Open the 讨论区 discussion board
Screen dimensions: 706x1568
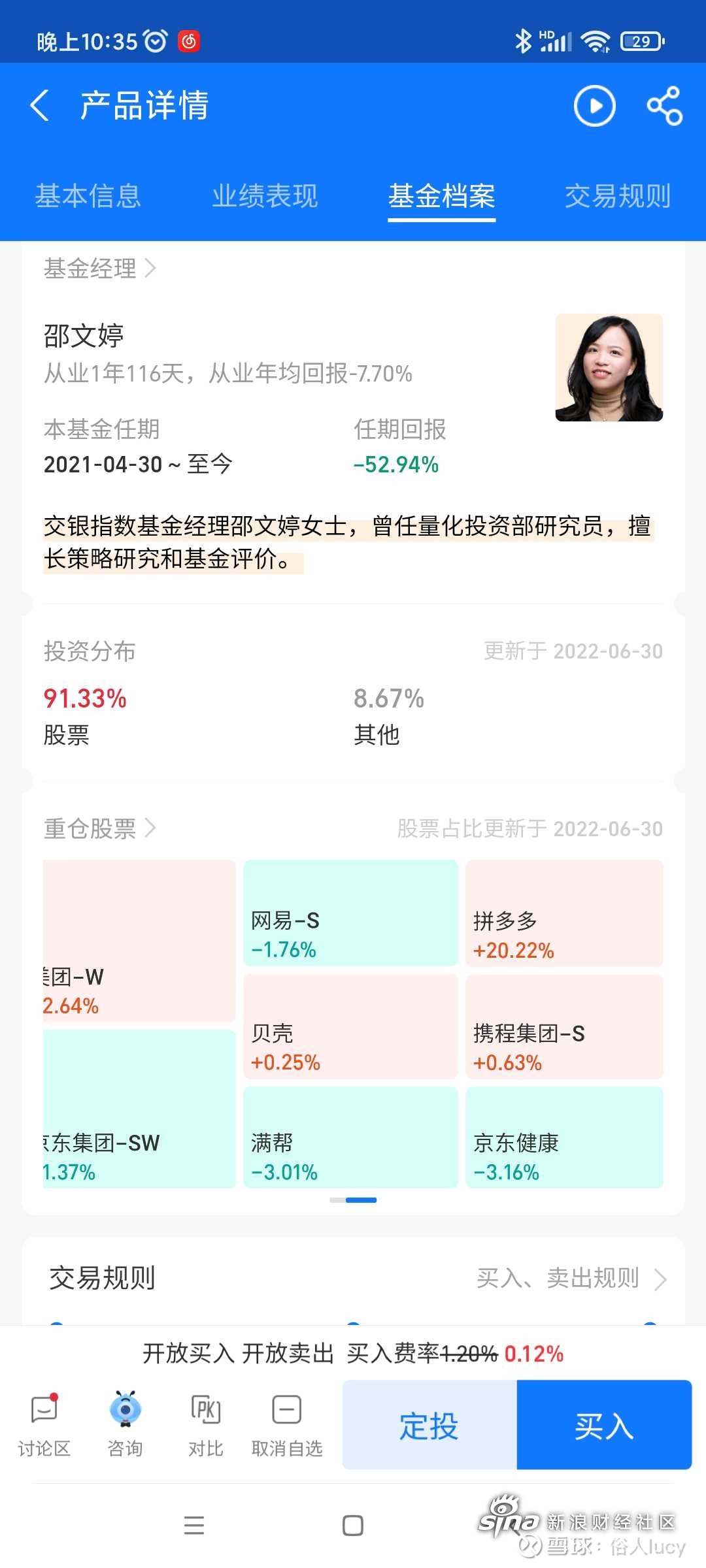click(x=44, y=1426)
